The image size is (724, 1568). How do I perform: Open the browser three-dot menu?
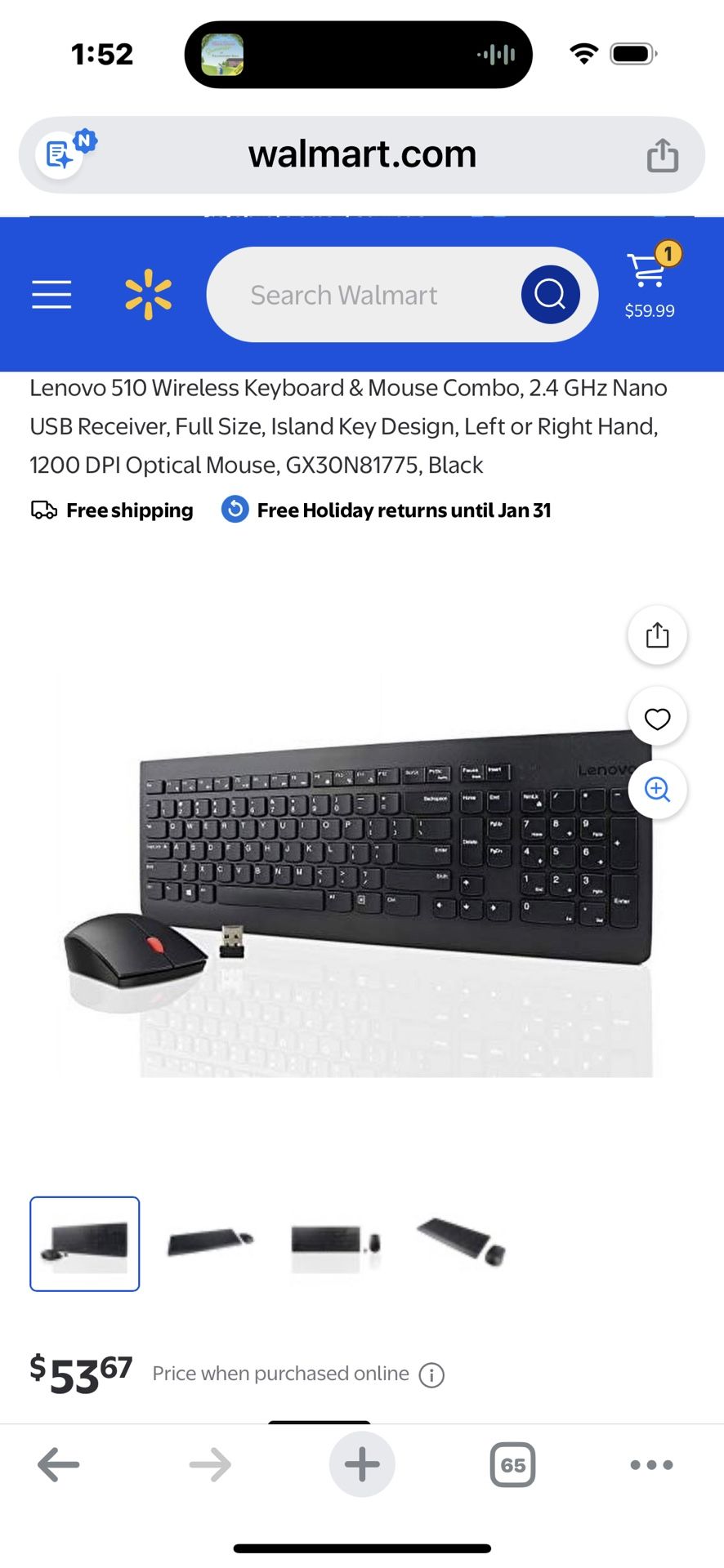[652, 1464]
